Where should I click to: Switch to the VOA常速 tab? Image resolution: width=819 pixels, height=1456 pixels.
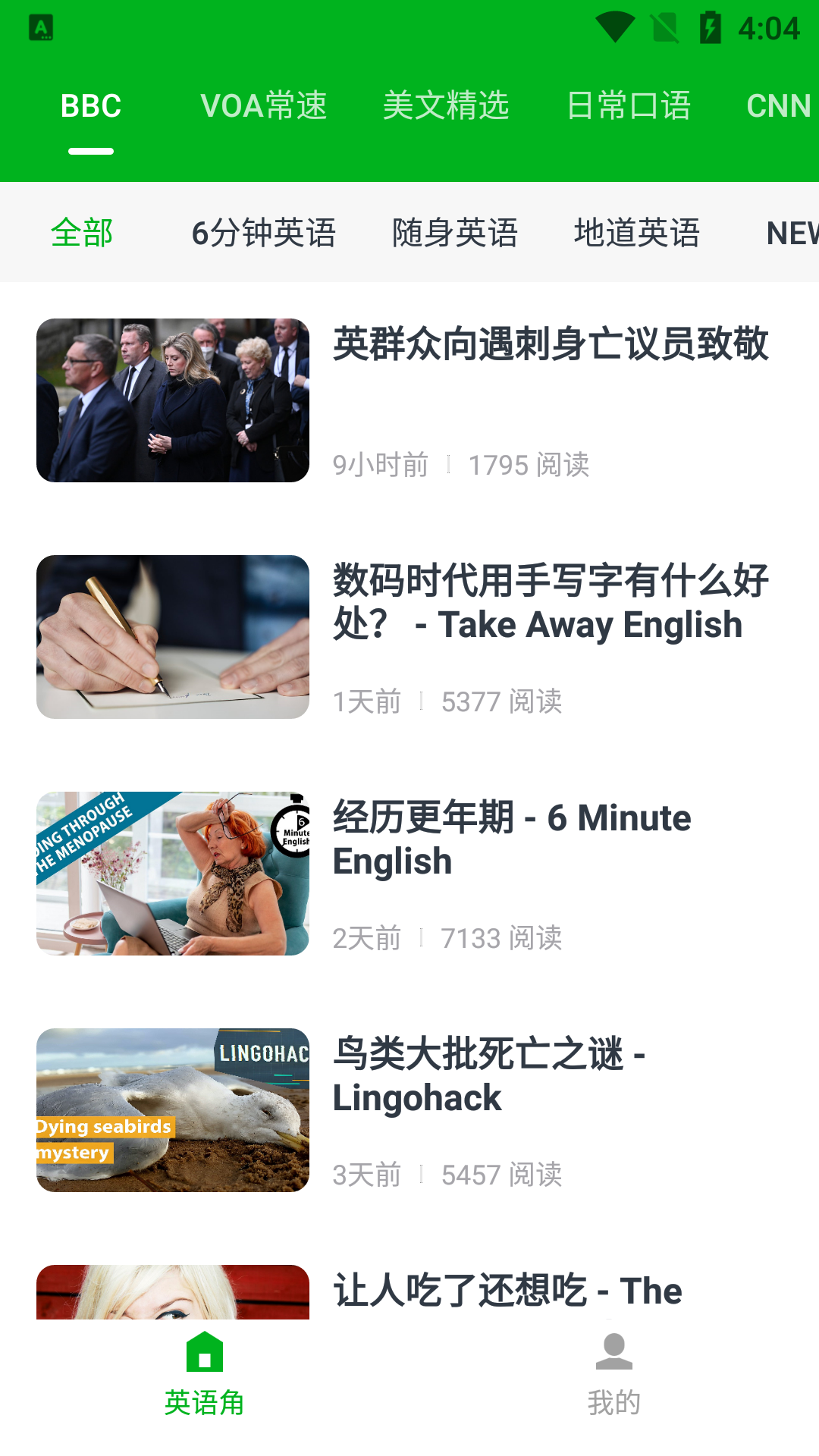265,106
